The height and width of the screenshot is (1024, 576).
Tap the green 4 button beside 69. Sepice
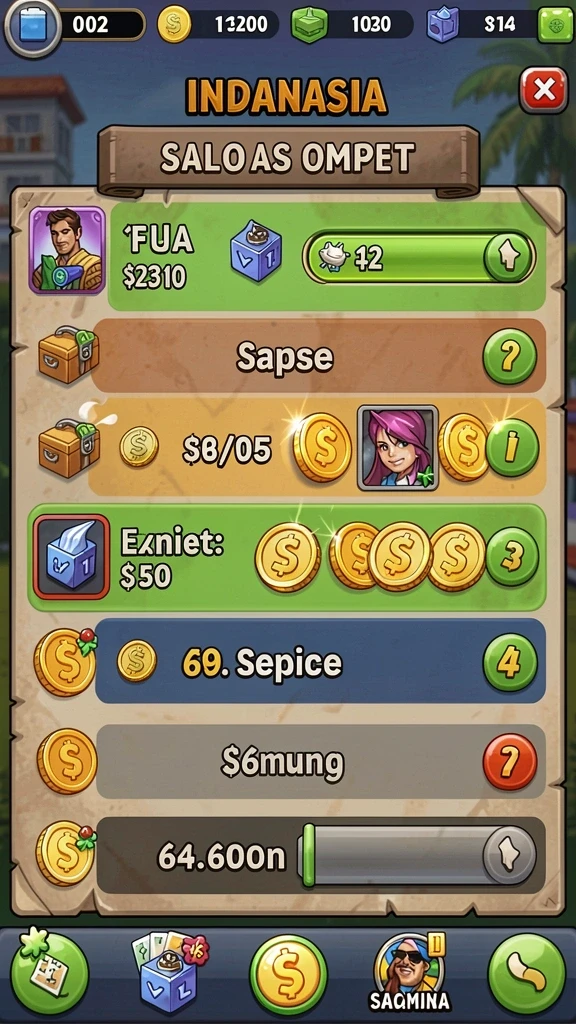(x=509, y=662)
